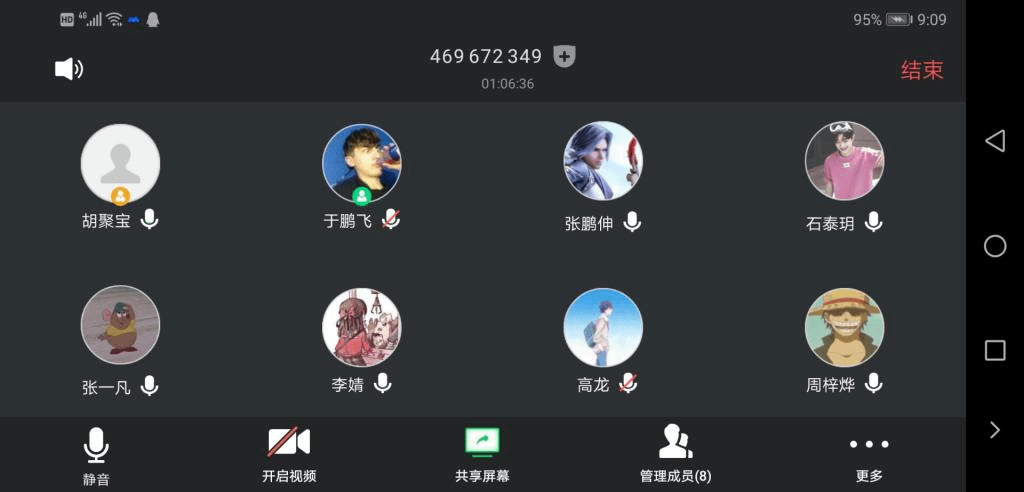This screenshot has width=1024, height=492.
Task: Open the 更多 options menu
Action: coord(869,455)
